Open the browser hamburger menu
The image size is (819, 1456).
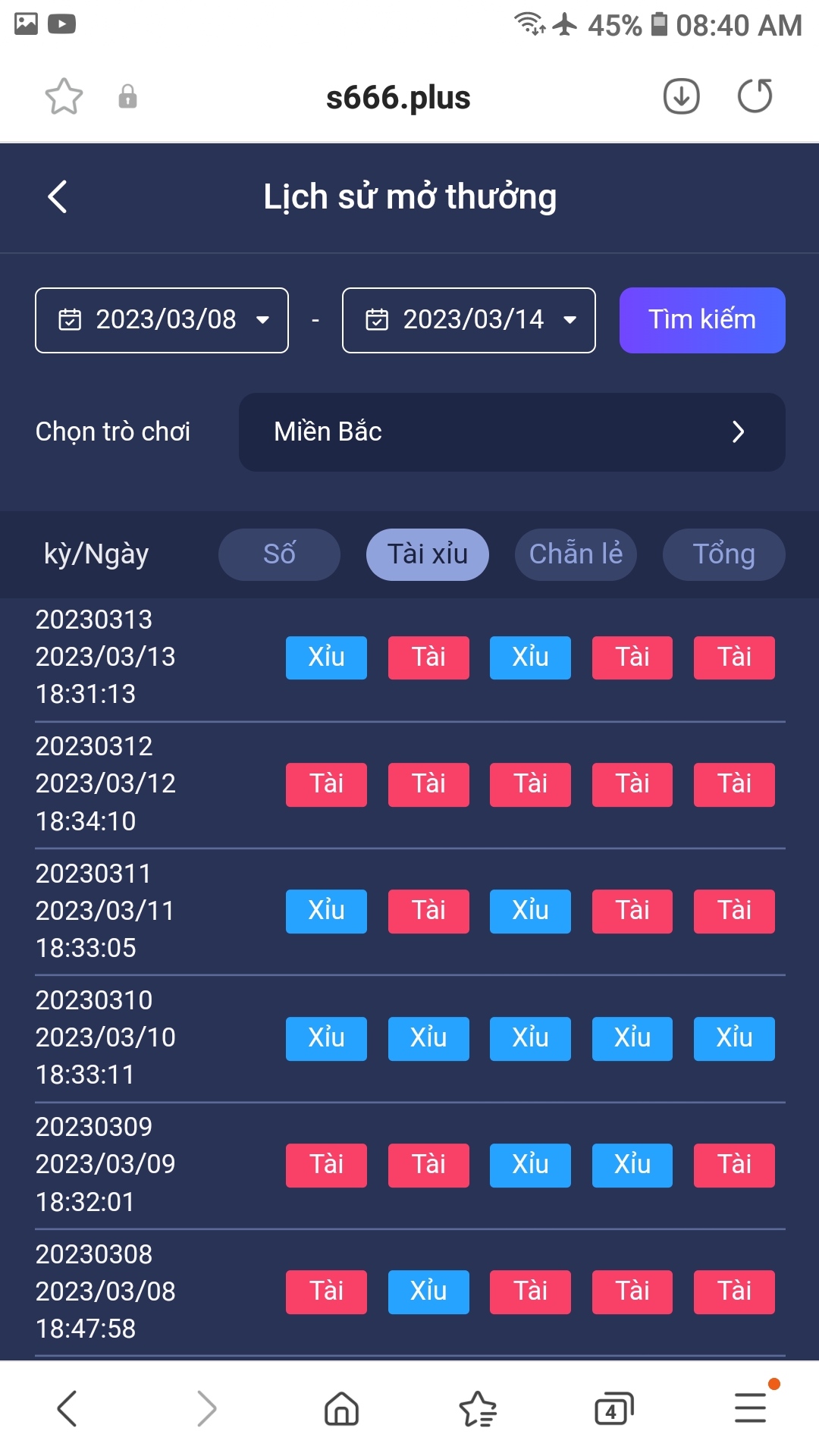pos(752,1407)
